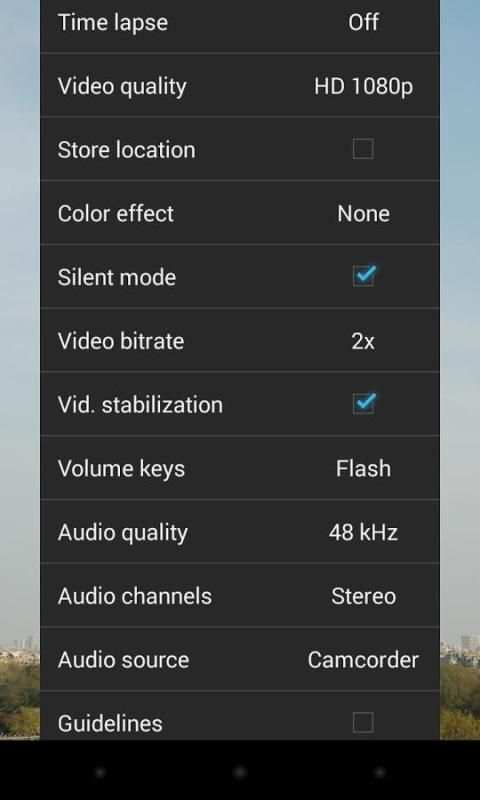
Task: Open the Time lapse setting
Action: tap(240, 24)
